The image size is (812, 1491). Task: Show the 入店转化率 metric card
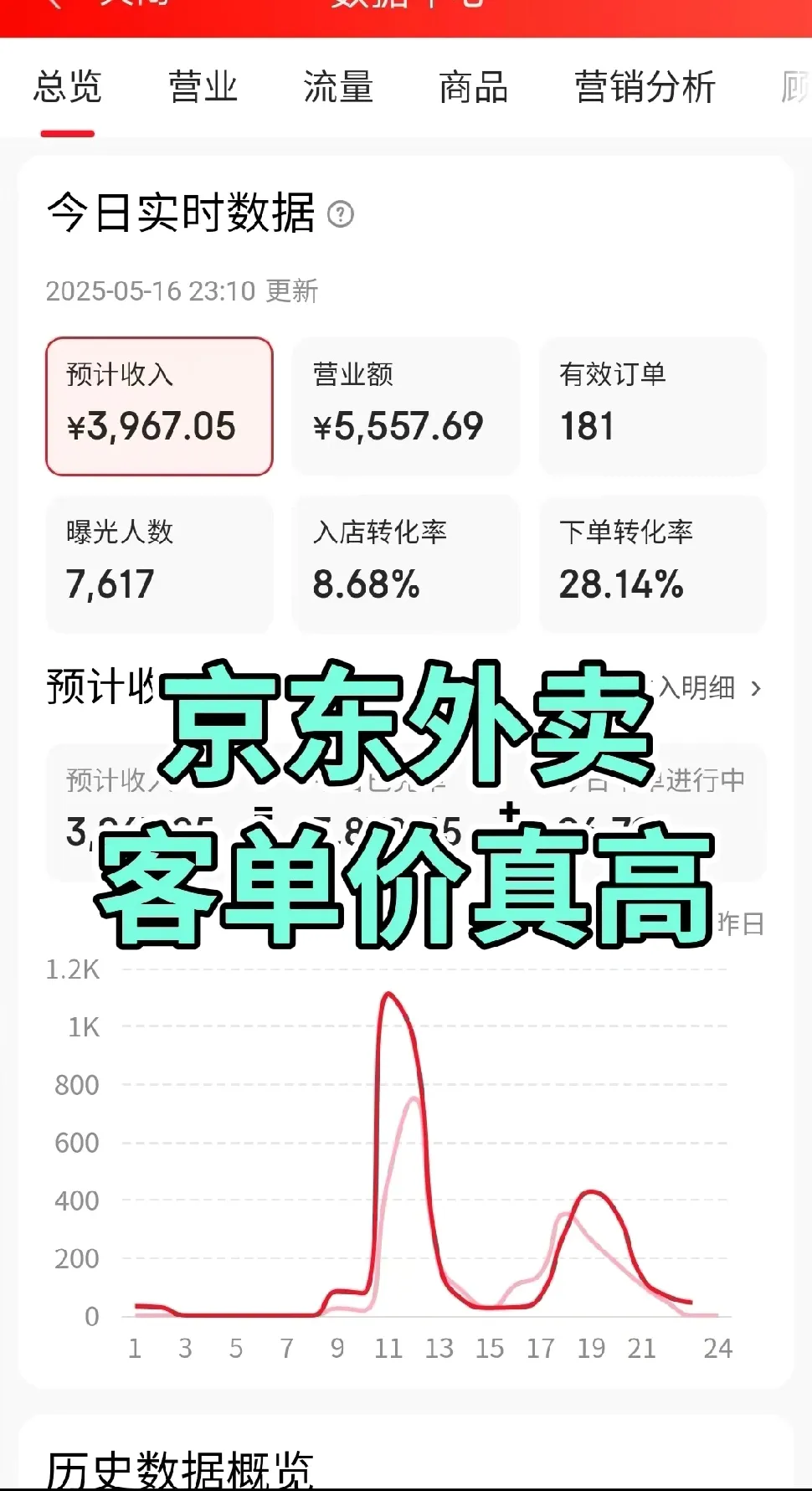coord(406,563)
